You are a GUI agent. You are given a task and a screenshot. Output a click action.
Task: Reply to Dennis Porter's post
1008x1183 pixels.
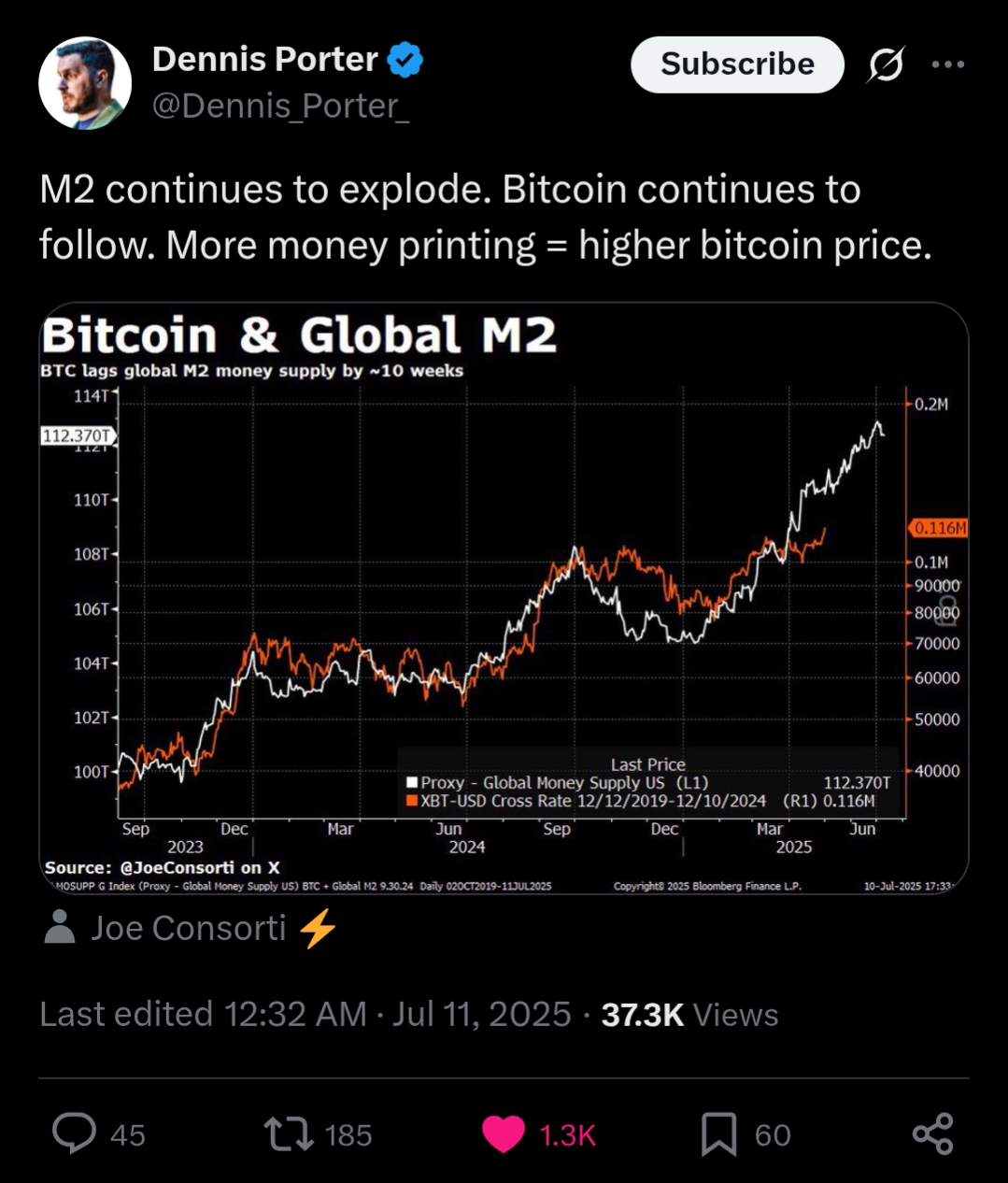coord(75,1134)
